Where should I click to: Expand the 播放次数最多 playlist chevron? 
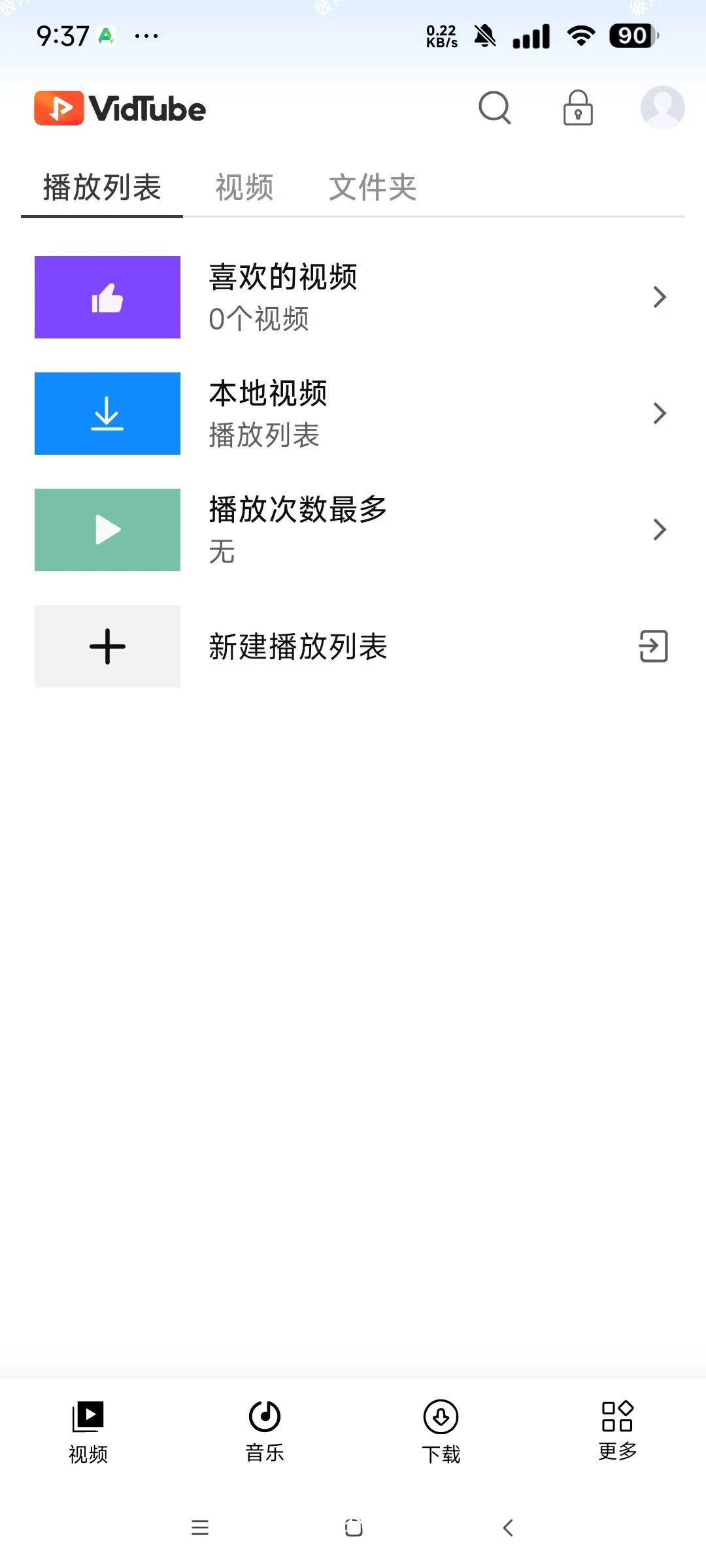pyautogui.click(x=659, y=530)
